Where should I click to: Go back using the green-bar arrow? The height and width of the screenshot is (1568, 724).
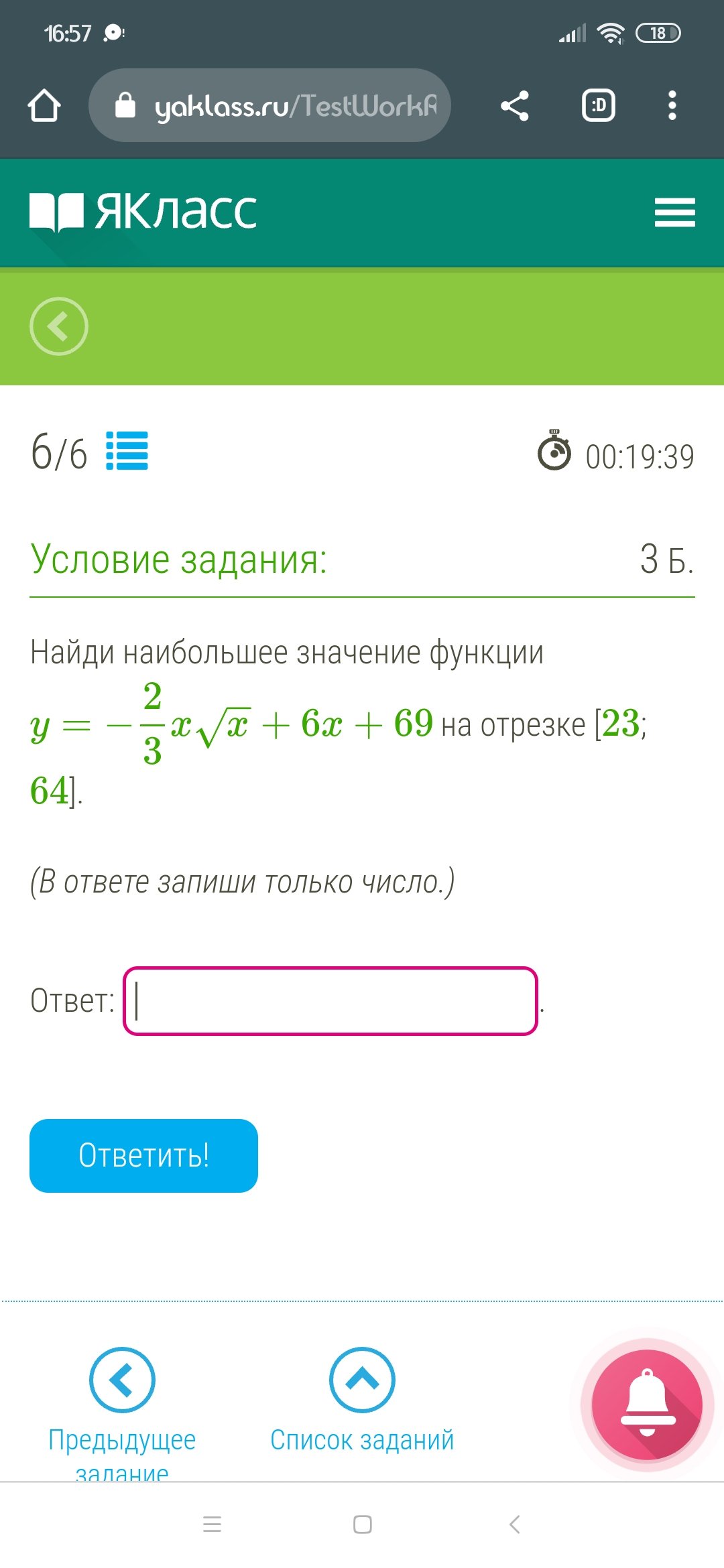(x=59, y=326)
